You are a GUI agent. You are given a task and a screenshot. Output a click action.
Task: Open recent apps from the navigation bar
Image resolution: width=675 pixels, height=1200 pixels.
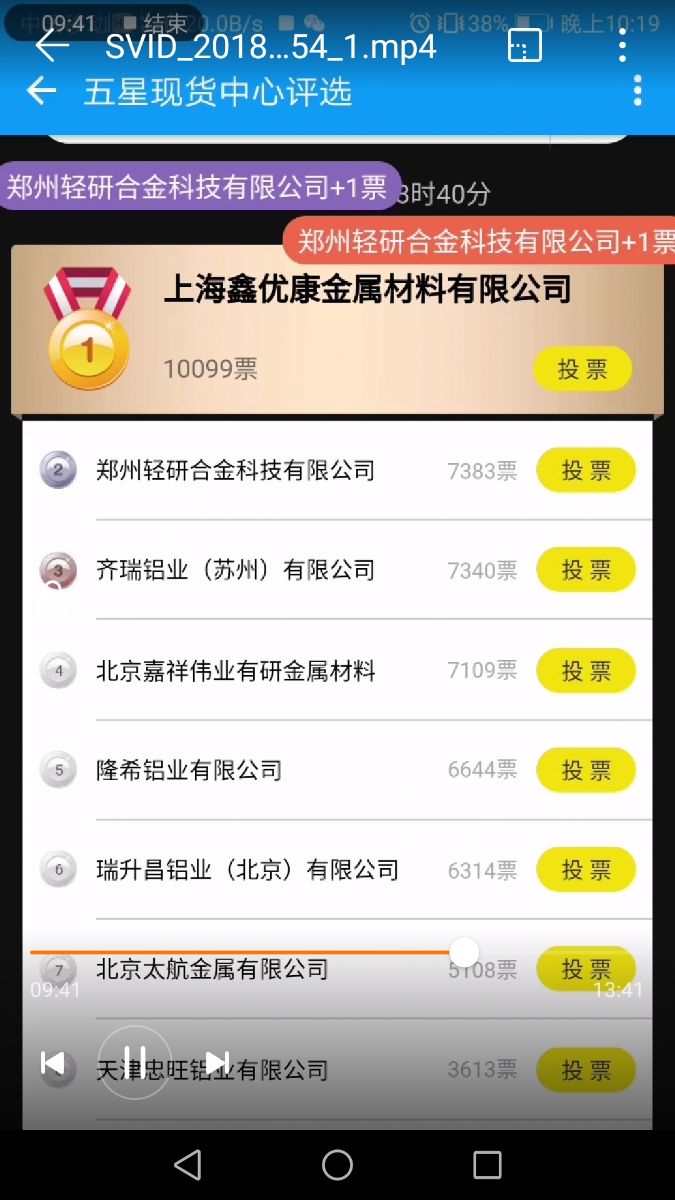[x=487, y=1165]
